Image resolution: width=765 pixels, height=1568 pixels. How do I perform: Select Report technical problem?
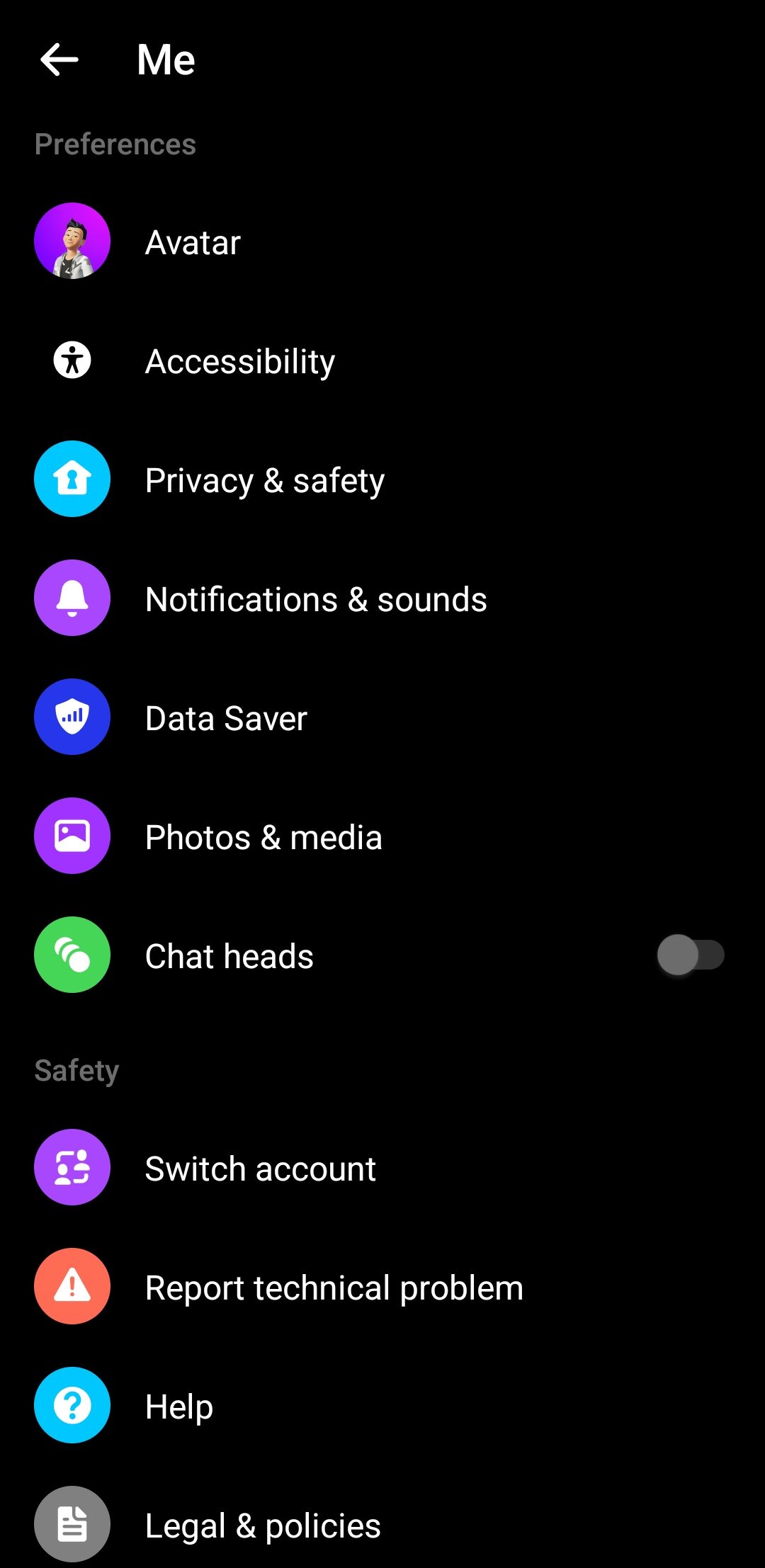[334, 1288]
